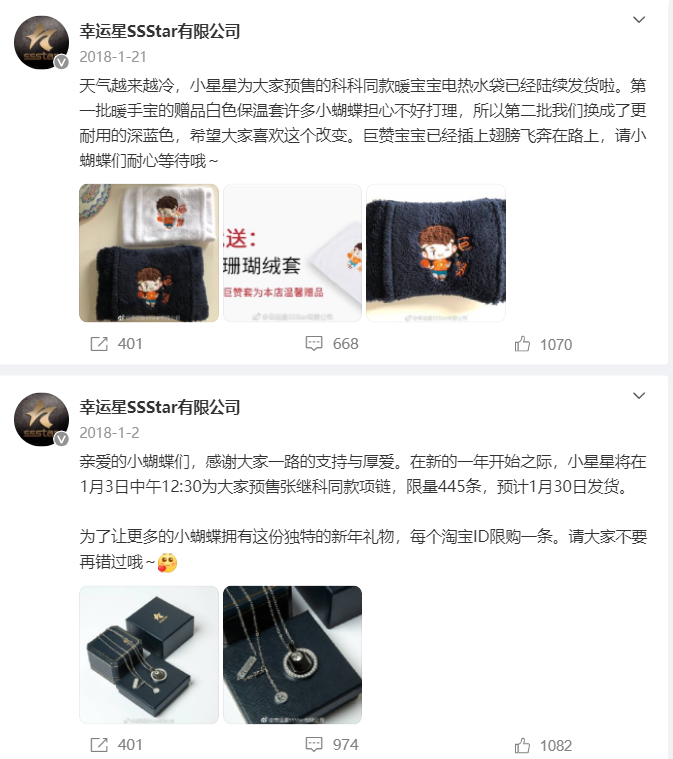The width and height of the screenshot is (673, 759).
Task: View the 珊瑚绒套 gift image
Action: point(292,253)
